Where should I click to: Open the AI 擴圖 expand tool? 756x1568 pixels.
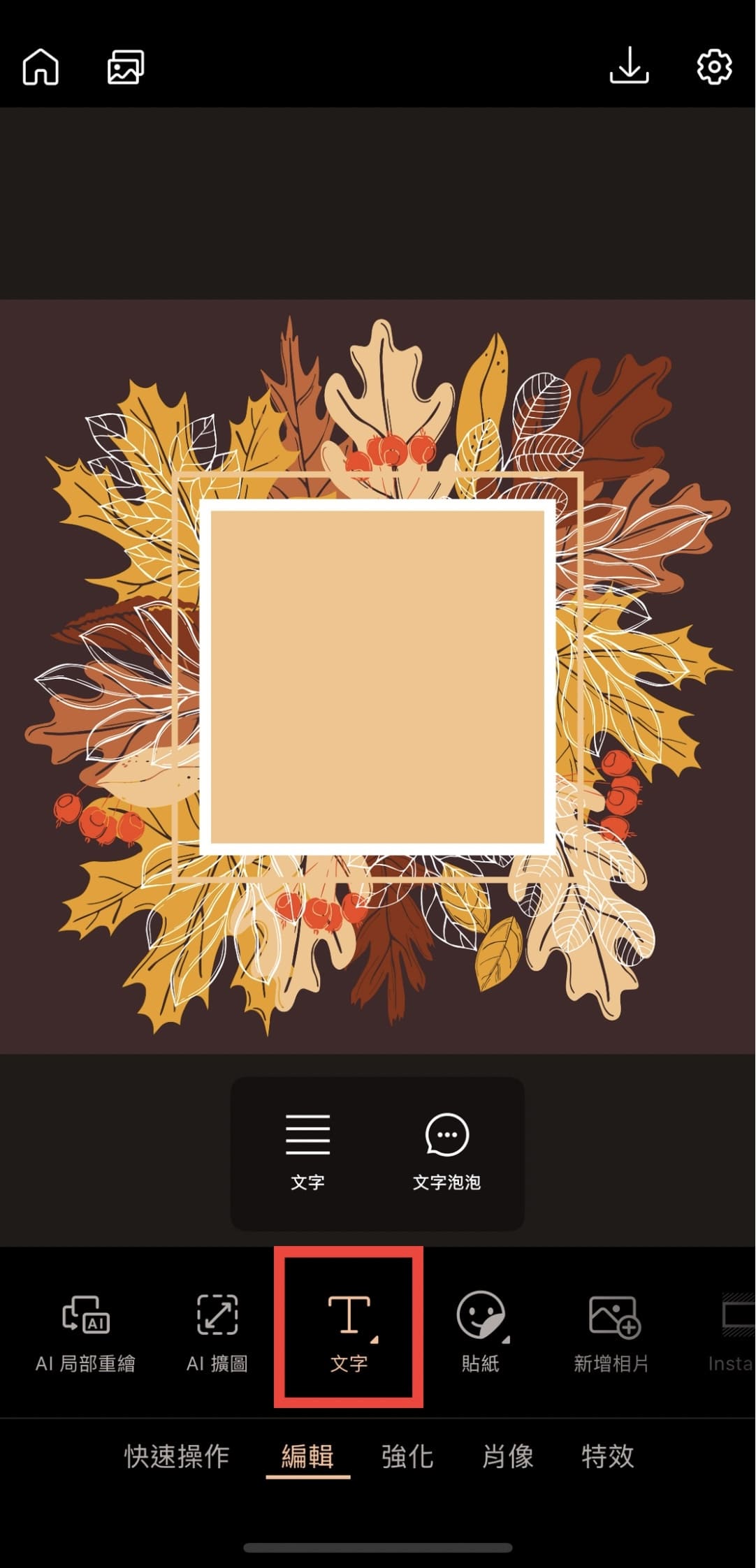(x=217, y=1333)
